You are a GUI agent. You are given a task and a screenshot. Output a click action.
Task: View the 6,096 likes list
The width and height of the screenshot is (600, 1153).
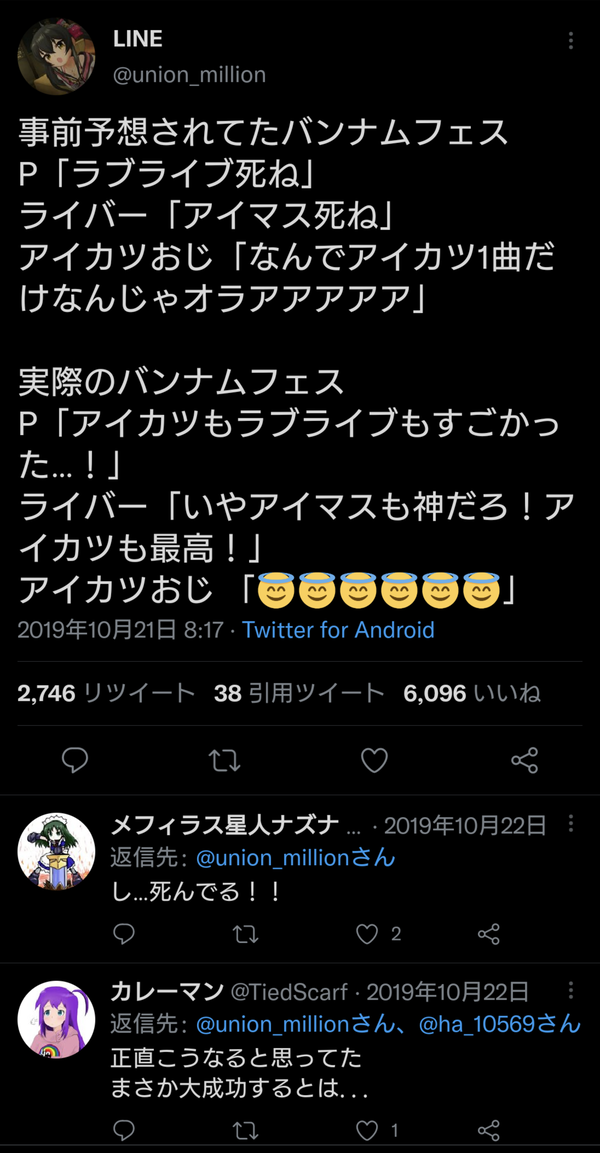pos(472,693)
